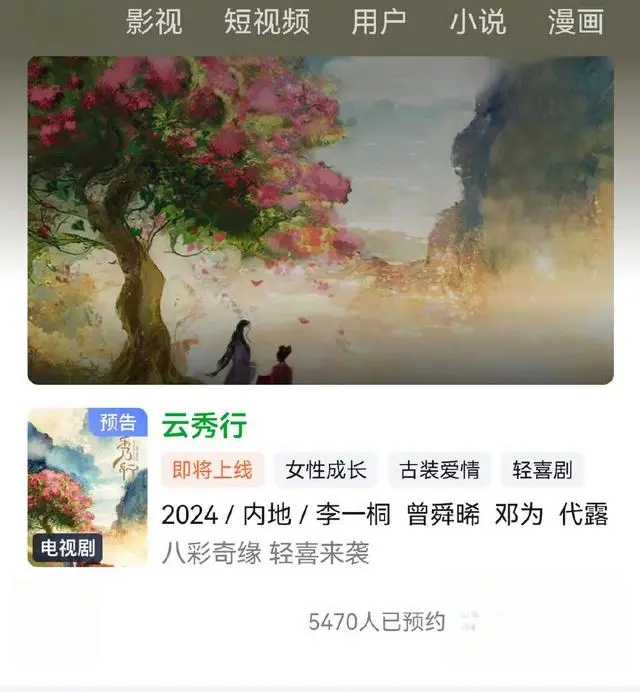Tap the 轻喜剧 tag chip
640x692 pixels.
542,470
